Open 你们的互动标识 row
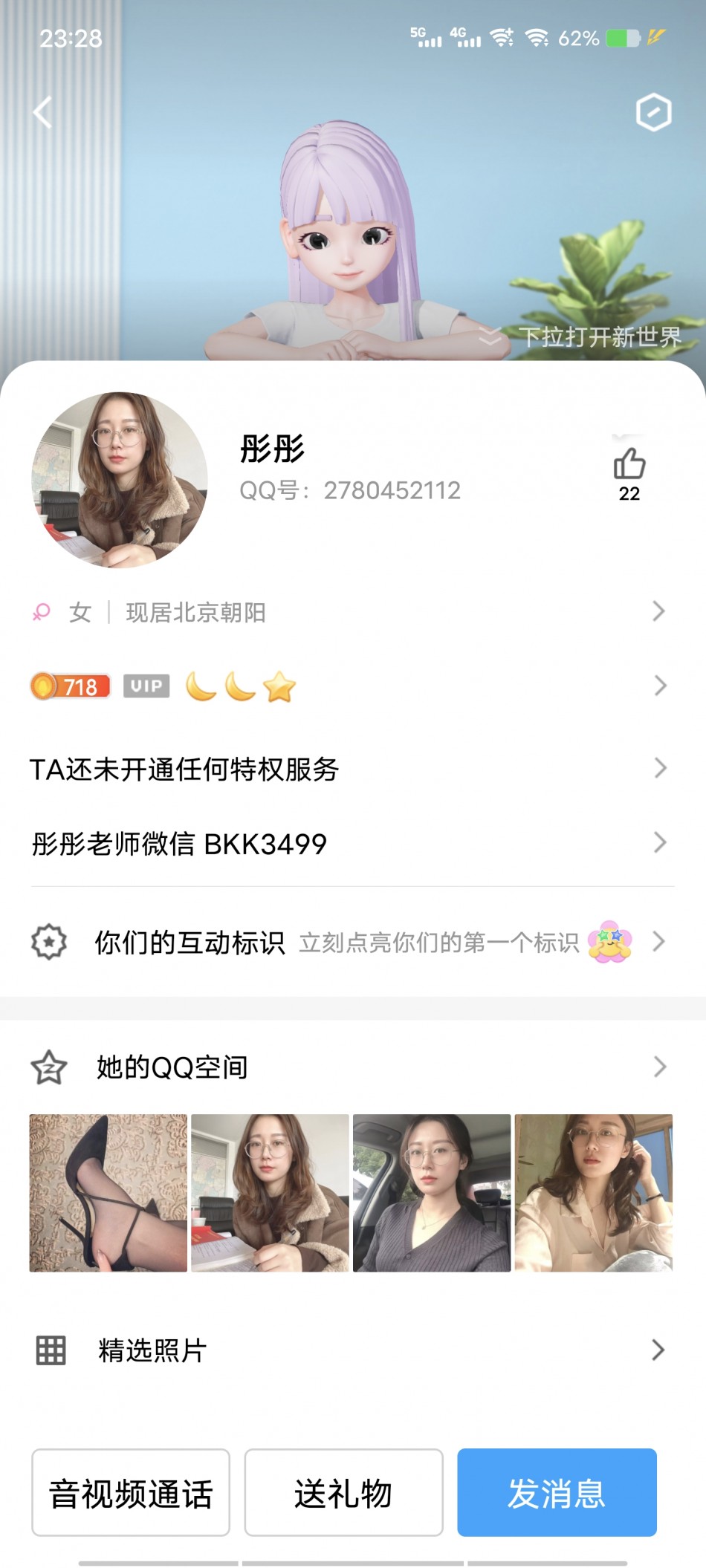 [x=349, y=942]
